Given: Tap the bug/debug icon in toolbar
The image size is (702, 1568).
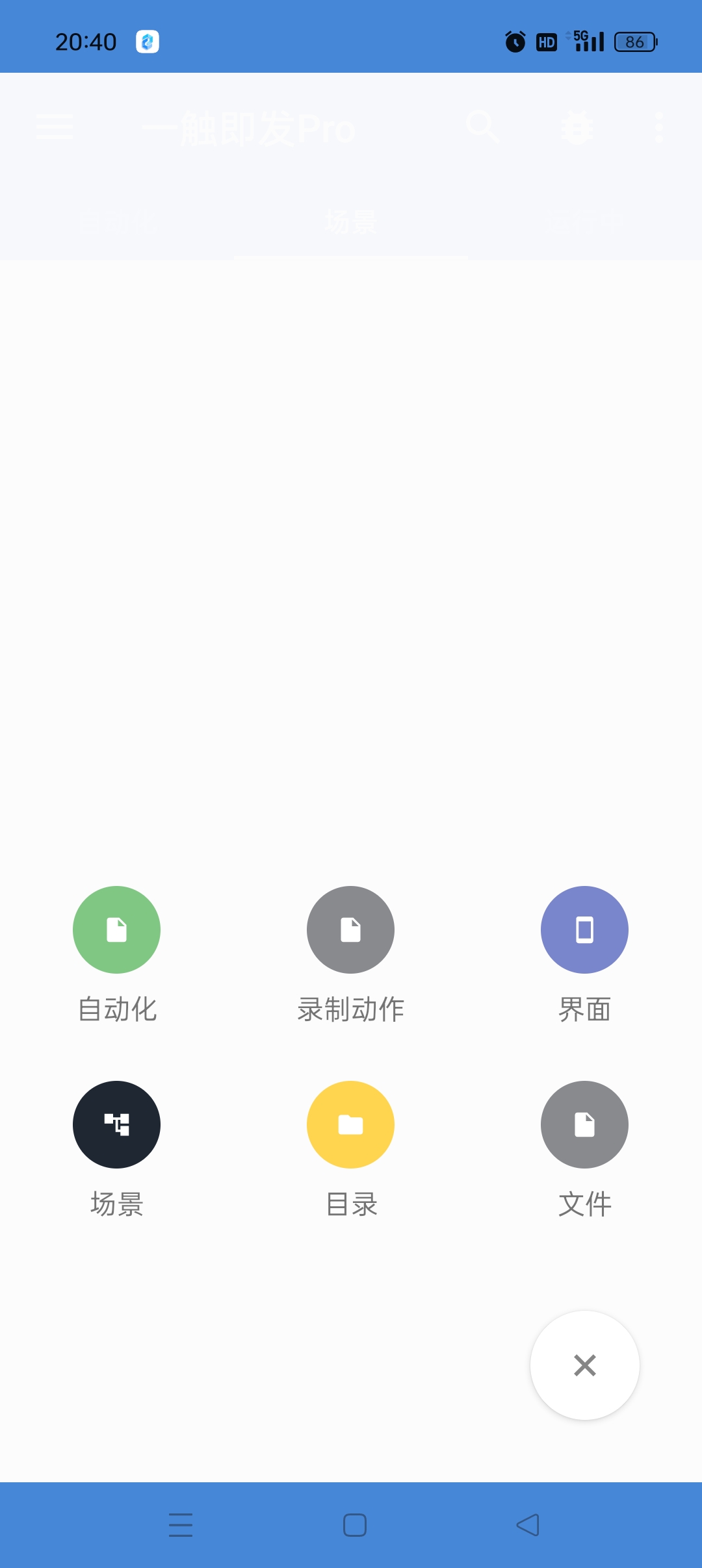Looking at the screenshot, I should [578, 128].
